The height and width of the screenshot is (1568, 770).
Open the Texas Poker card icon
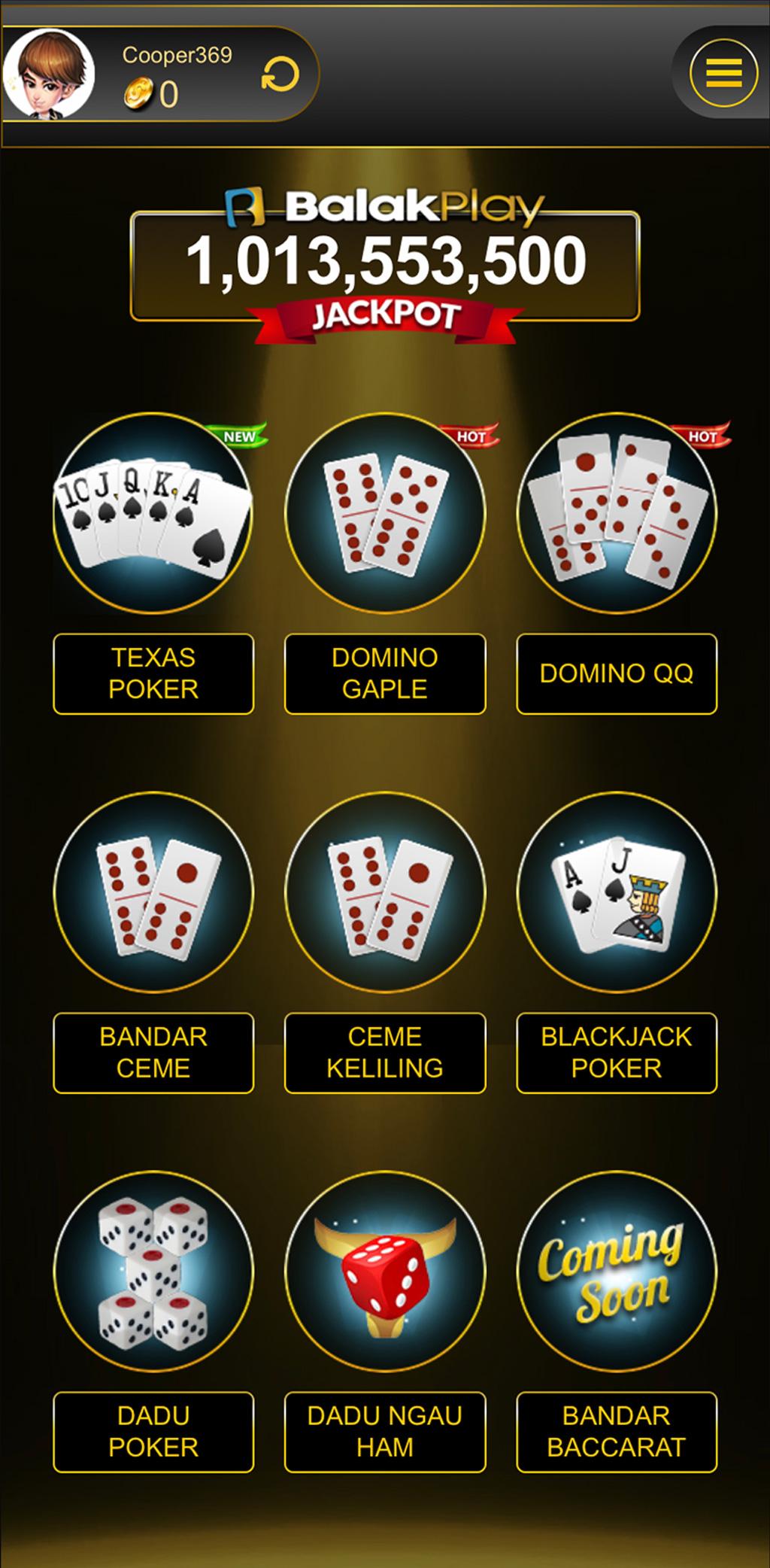click(x=153, y=513)
